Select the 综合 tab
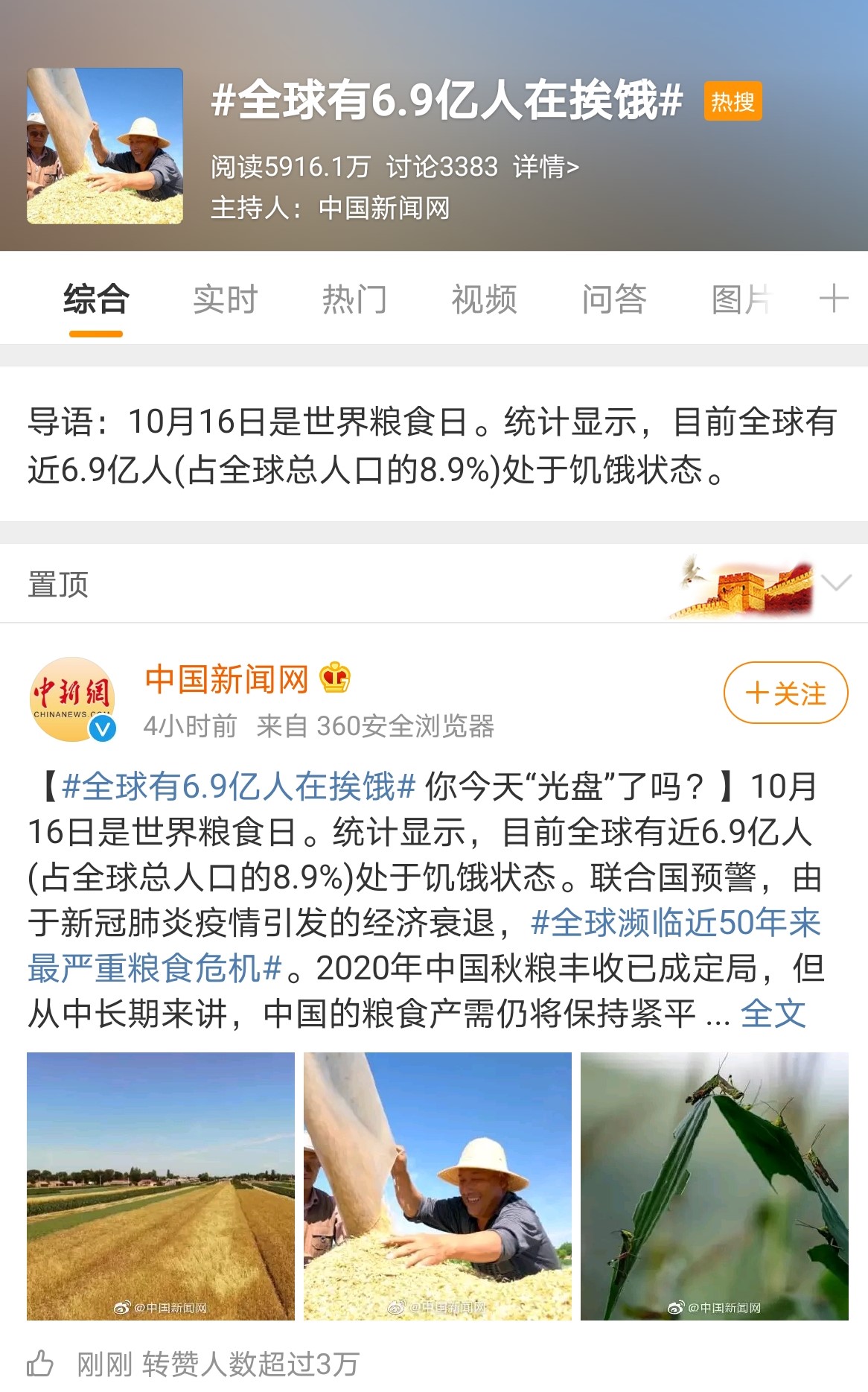 96,300
